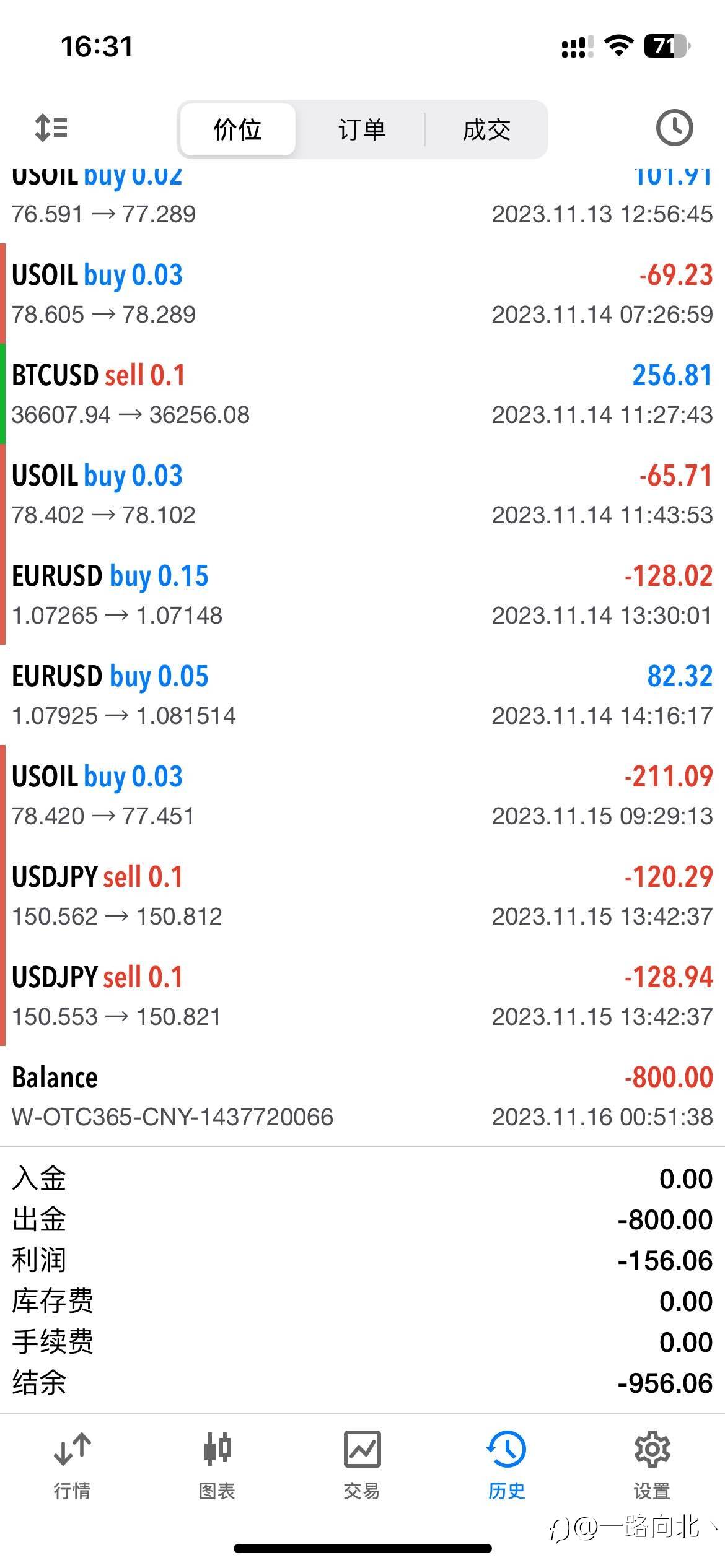Open the USDJPY trade with -128.94 loss
The width and height of the screenshot is (725, 1568).
pos(362,996)
